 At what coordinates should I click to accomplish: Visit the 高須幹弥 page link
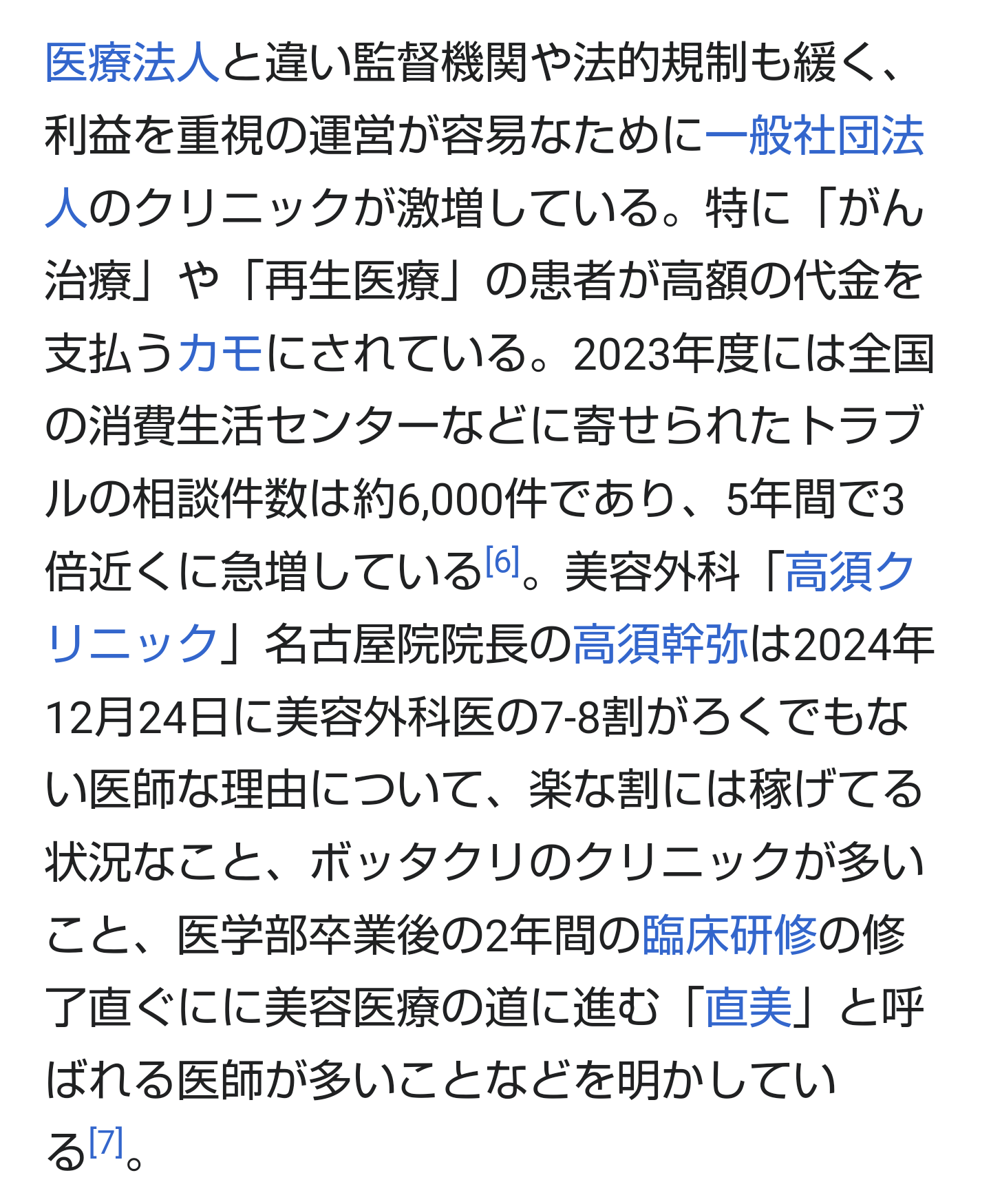660,645
